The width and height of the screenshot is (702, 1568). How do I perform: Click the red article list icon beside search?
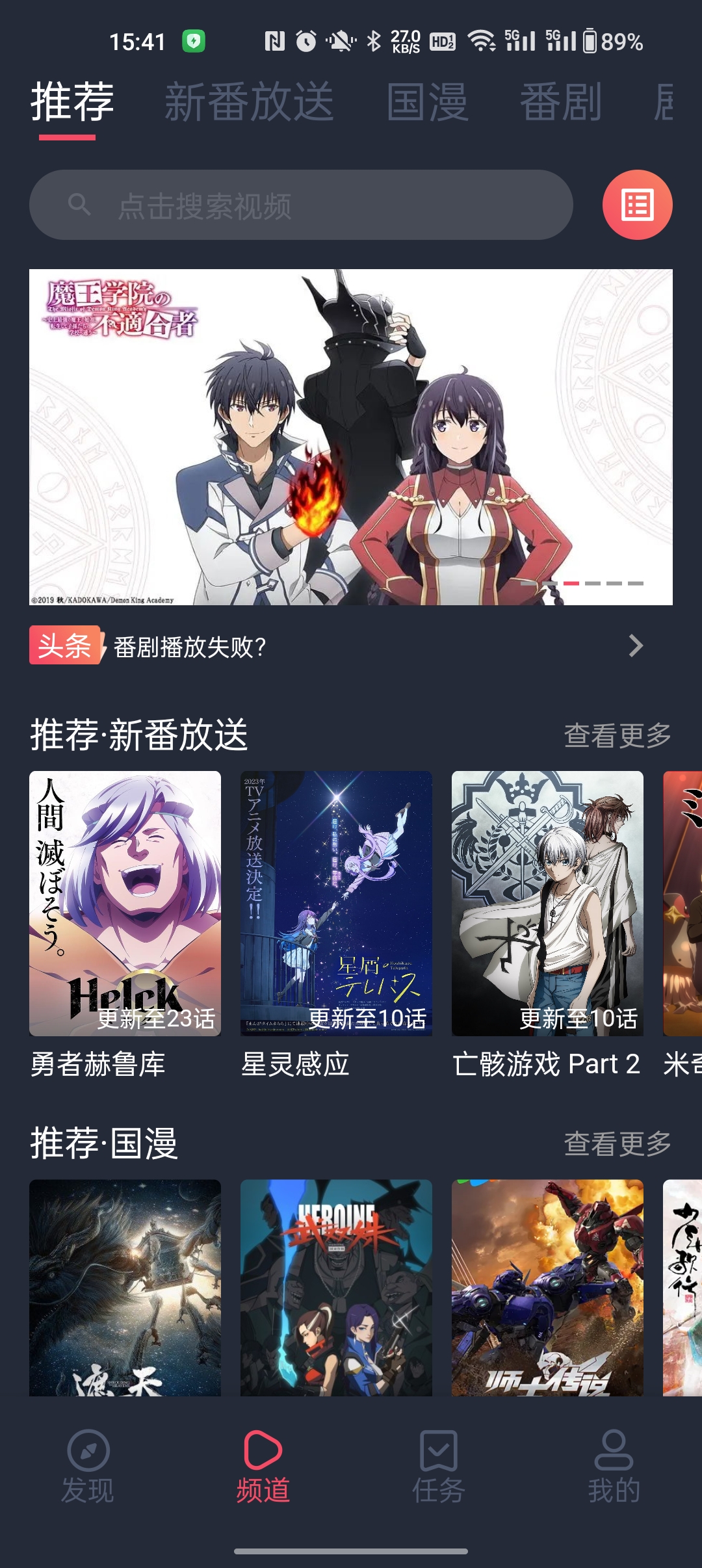636,207
